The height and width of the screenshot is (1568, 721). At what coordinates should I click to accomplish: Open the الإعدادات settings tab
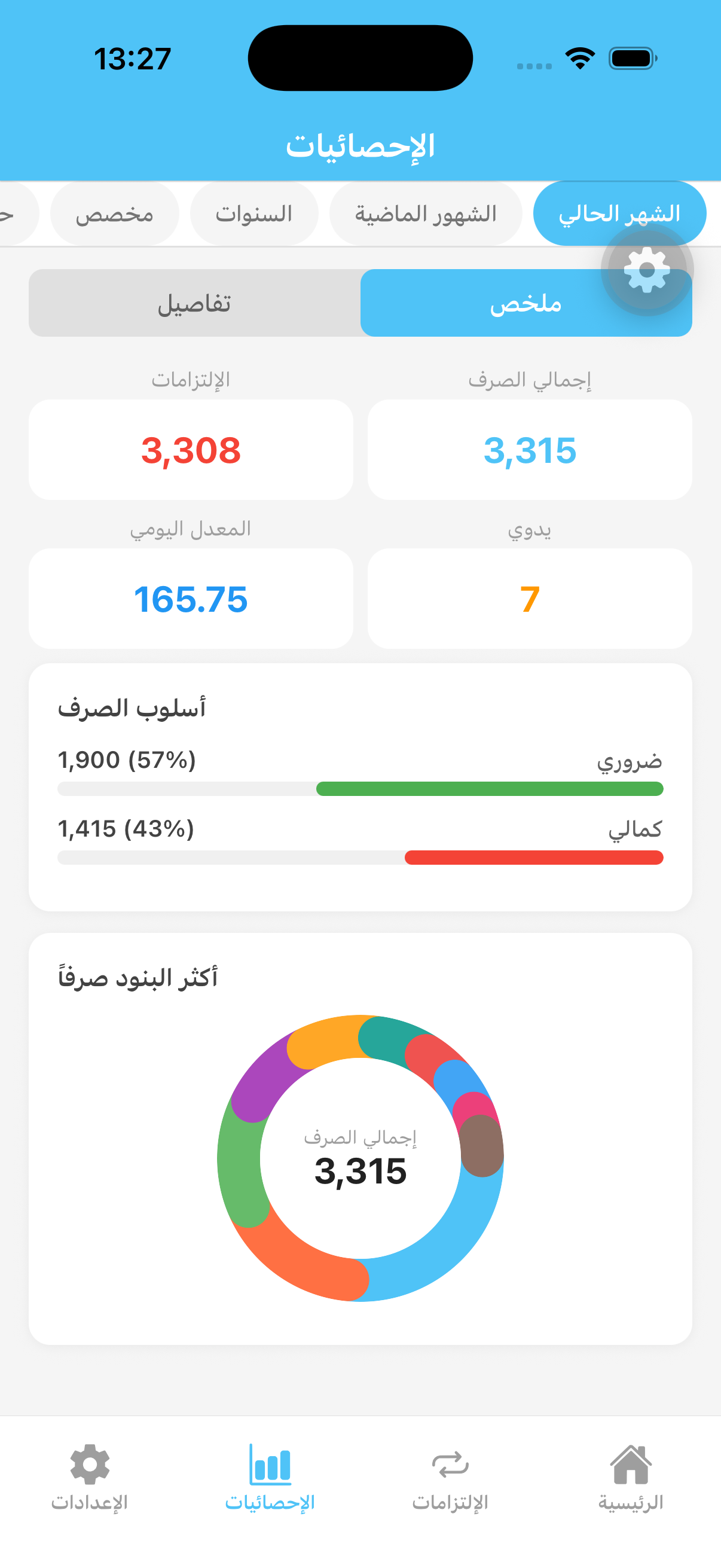point(90,1475)
